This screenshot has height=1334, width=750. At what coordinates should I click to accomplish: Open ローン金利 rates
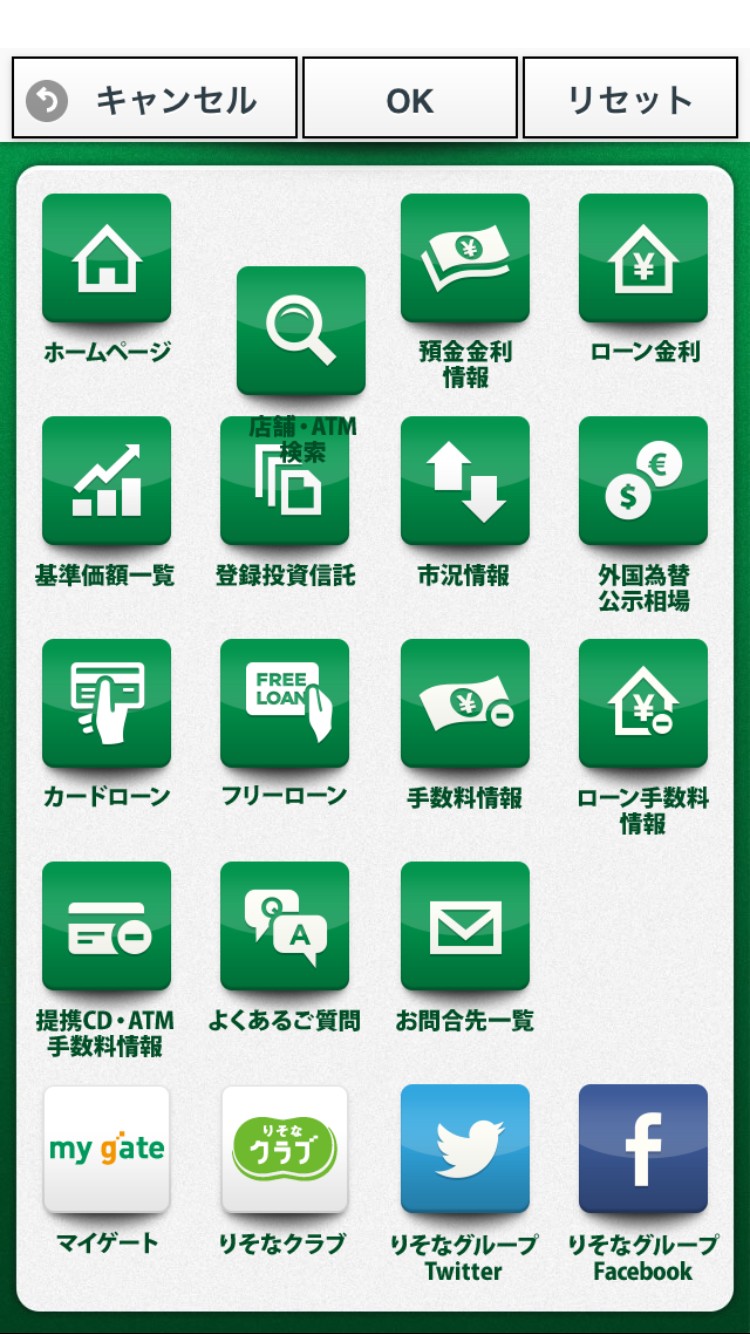tap(643, 259)
